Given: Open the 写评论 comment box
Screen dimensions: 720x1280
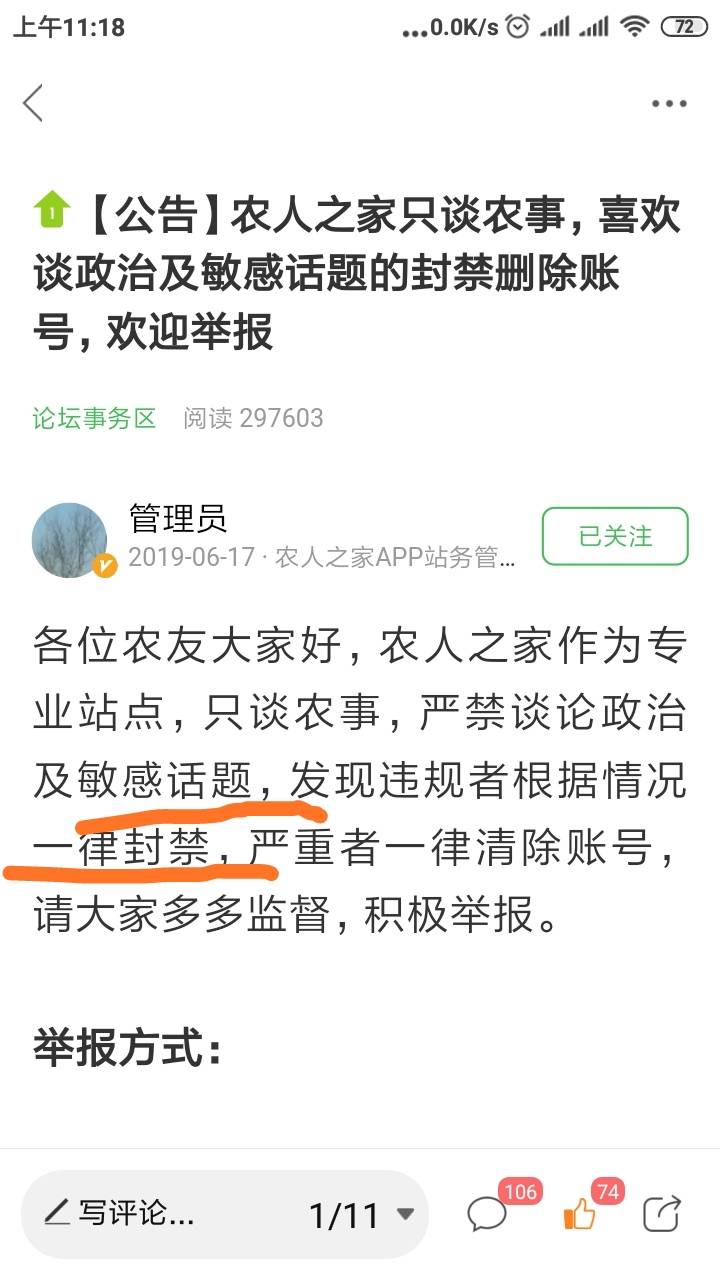Looking at the screenshot, I should [x=120, y=1214].
